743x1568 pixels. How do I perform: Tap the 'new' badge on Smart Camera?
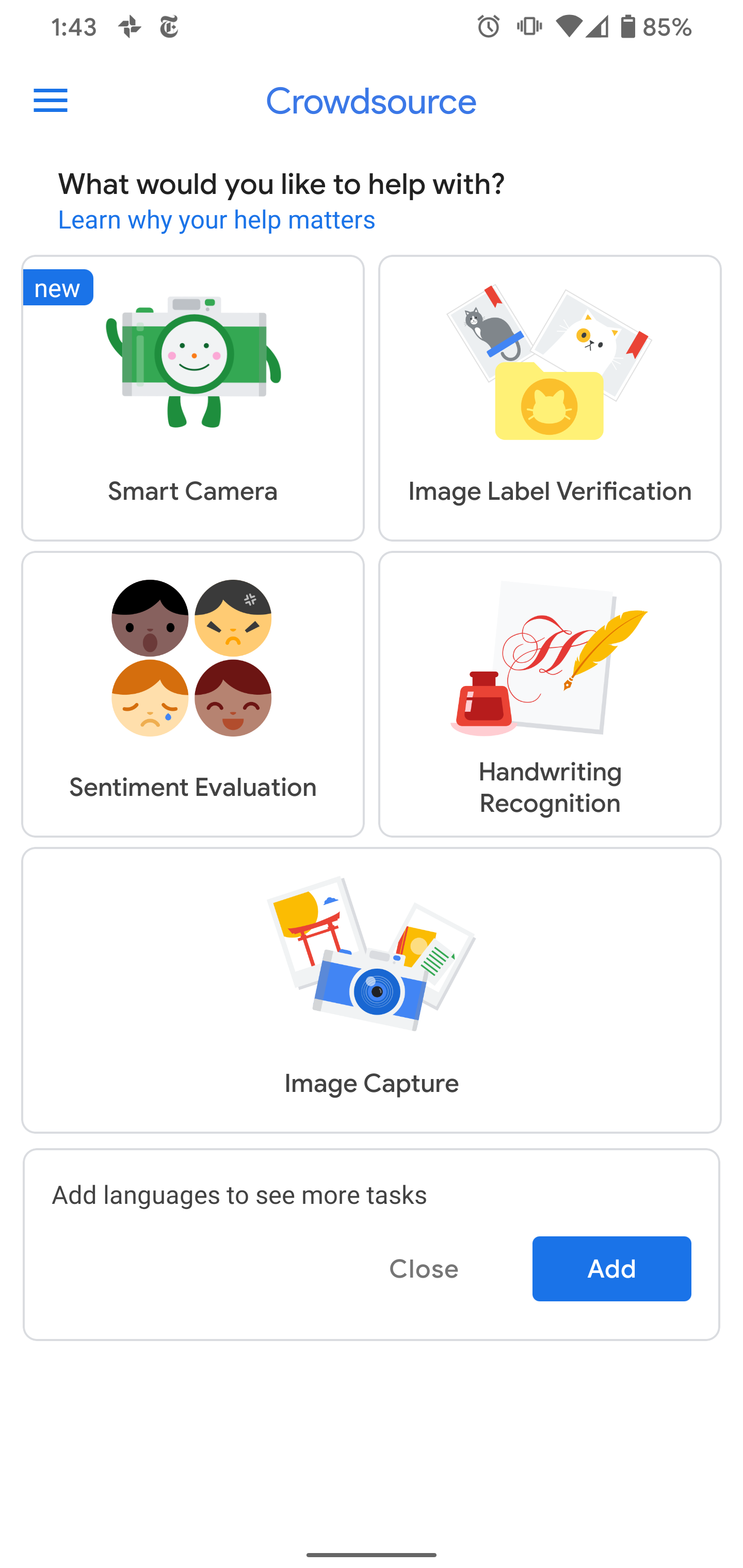(58, 287)
